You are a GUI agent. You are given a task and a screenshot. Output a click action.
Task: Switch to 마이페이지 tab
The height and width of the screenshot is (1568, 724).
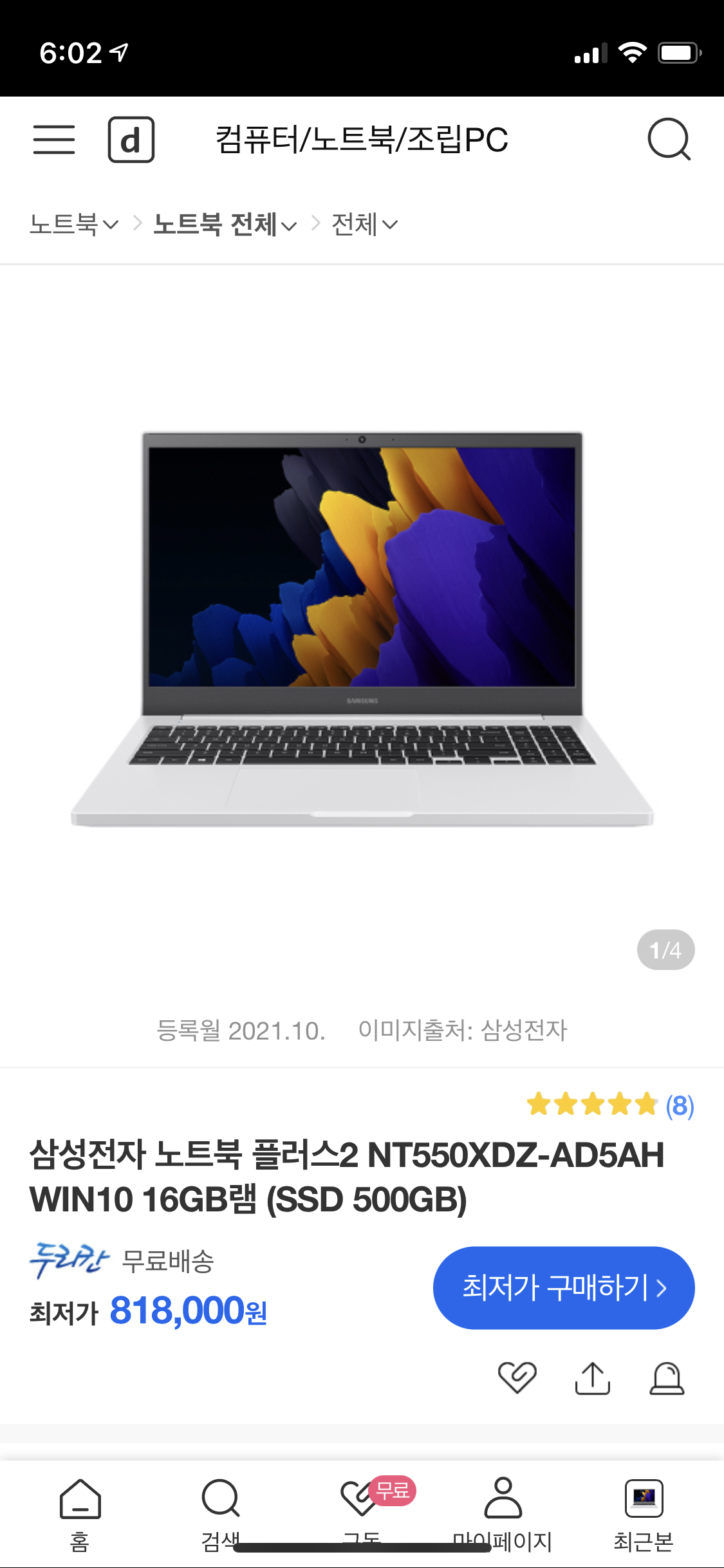[x=503, y=1514]
